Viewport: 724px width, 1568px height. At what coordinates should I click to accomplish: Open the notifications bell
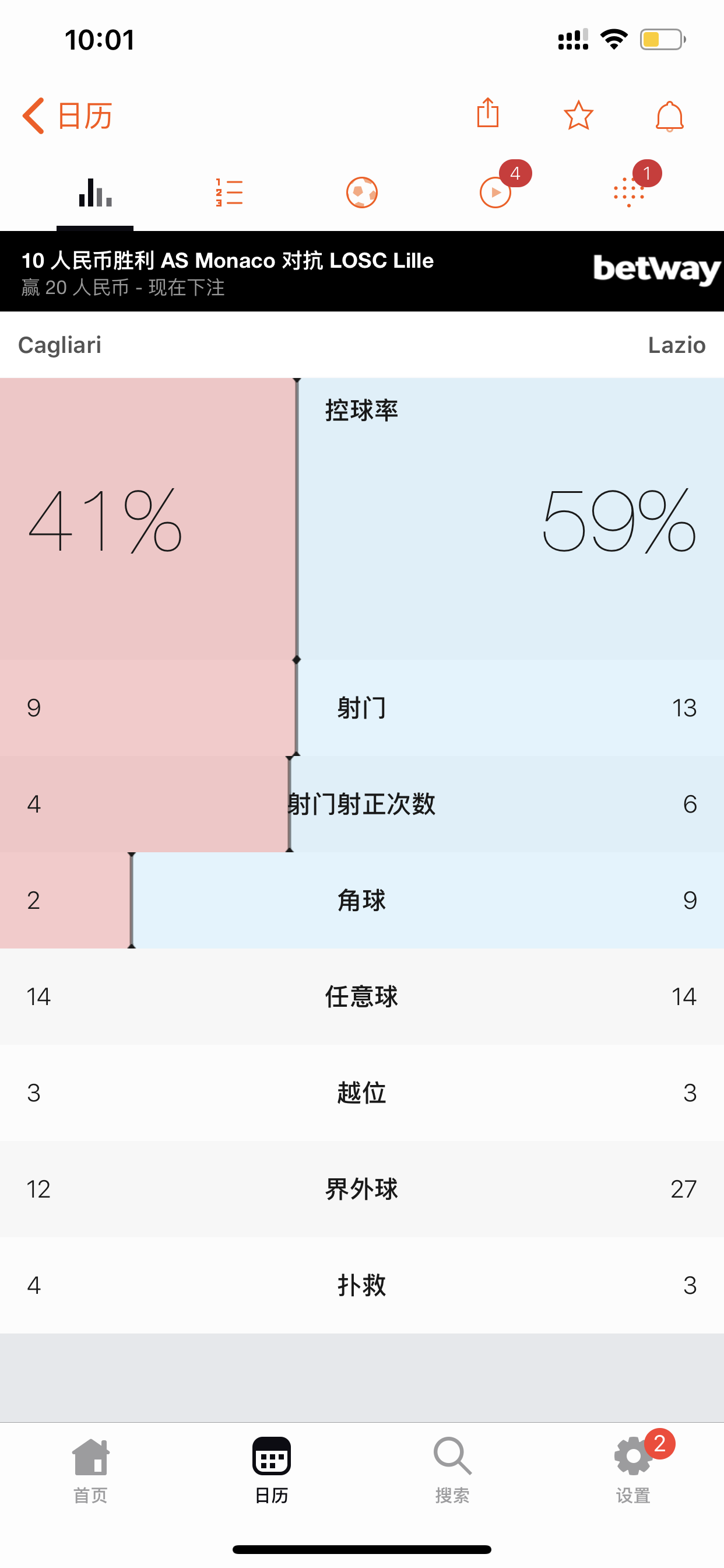pos(669,116)
